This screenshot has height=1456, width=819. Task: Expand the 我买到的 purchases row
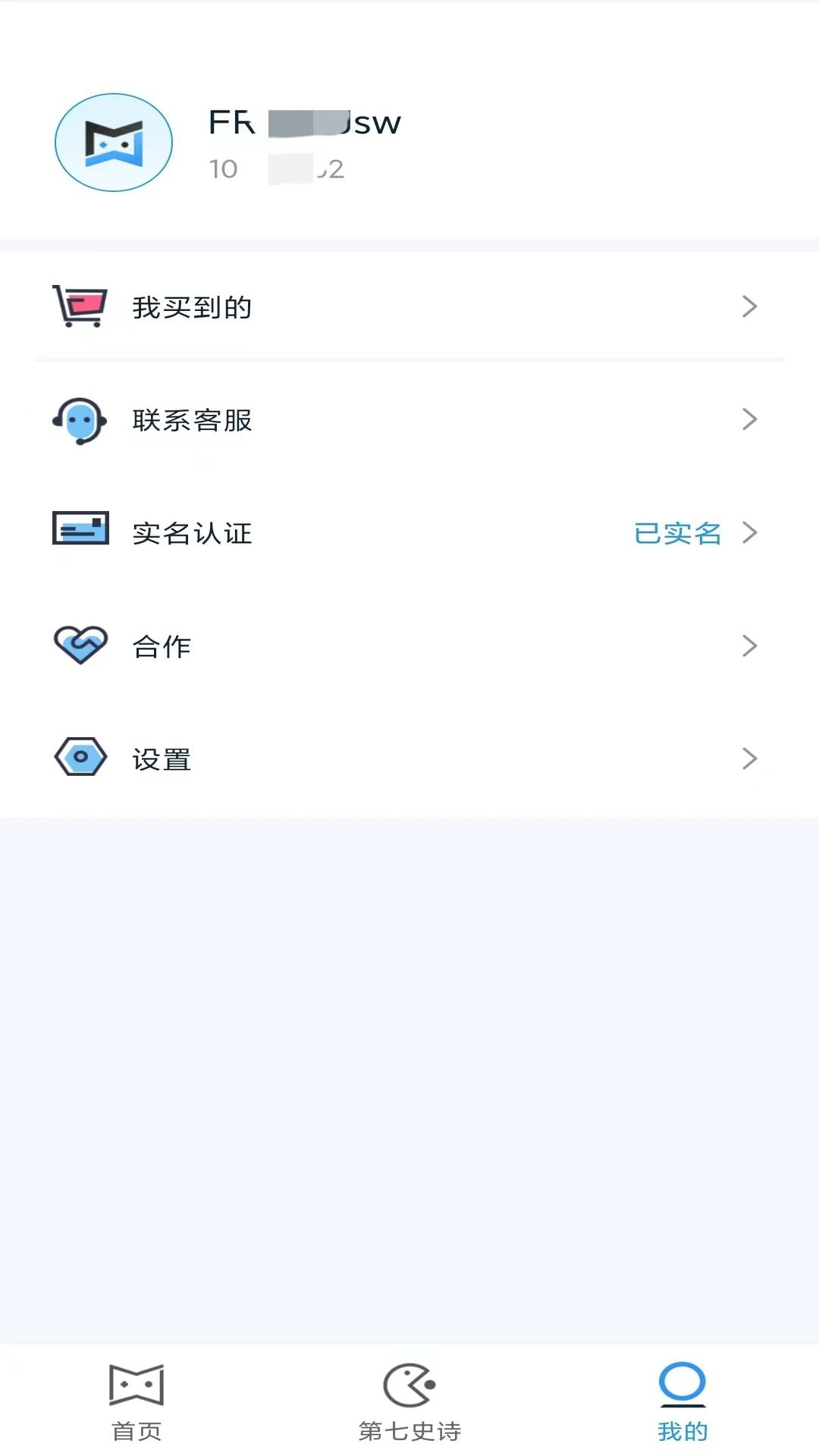pos(409,306)
